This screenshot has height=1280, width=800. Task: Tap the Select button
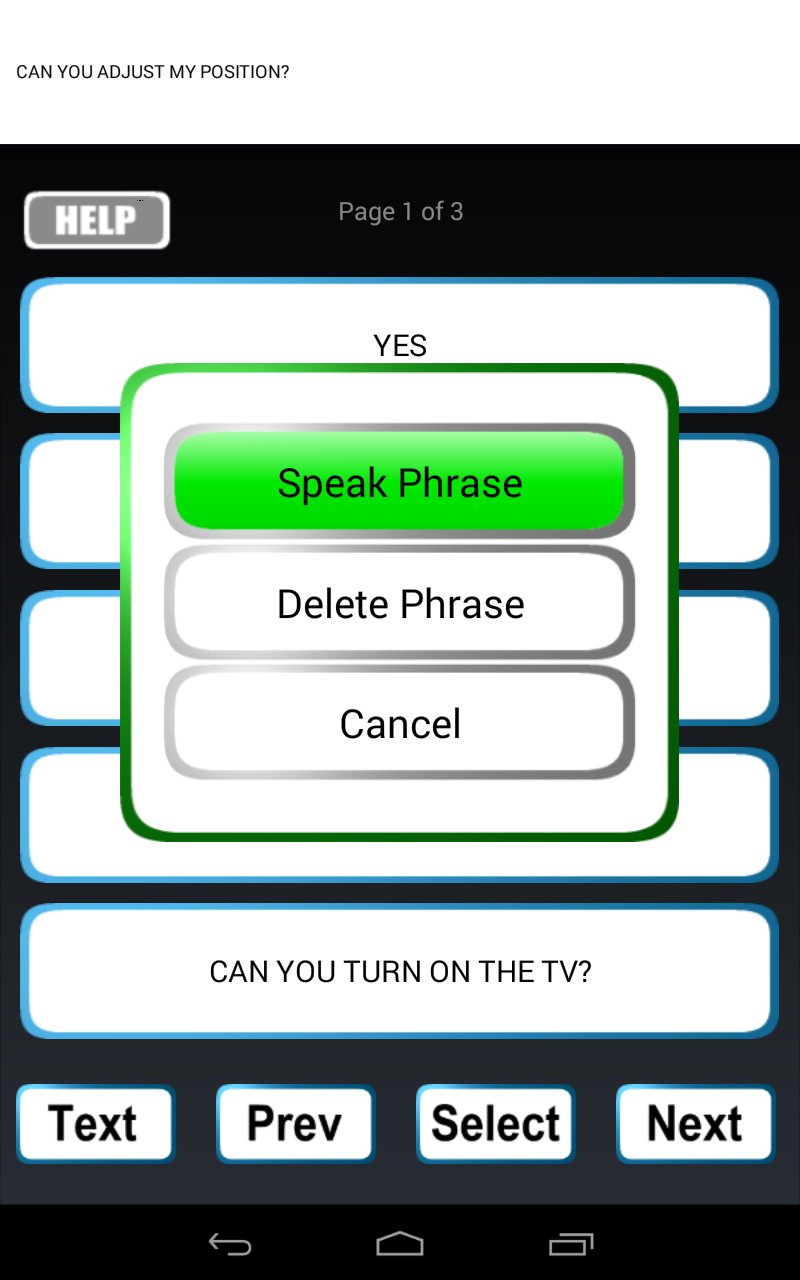pyautogui.click(x=495, y=1123)
